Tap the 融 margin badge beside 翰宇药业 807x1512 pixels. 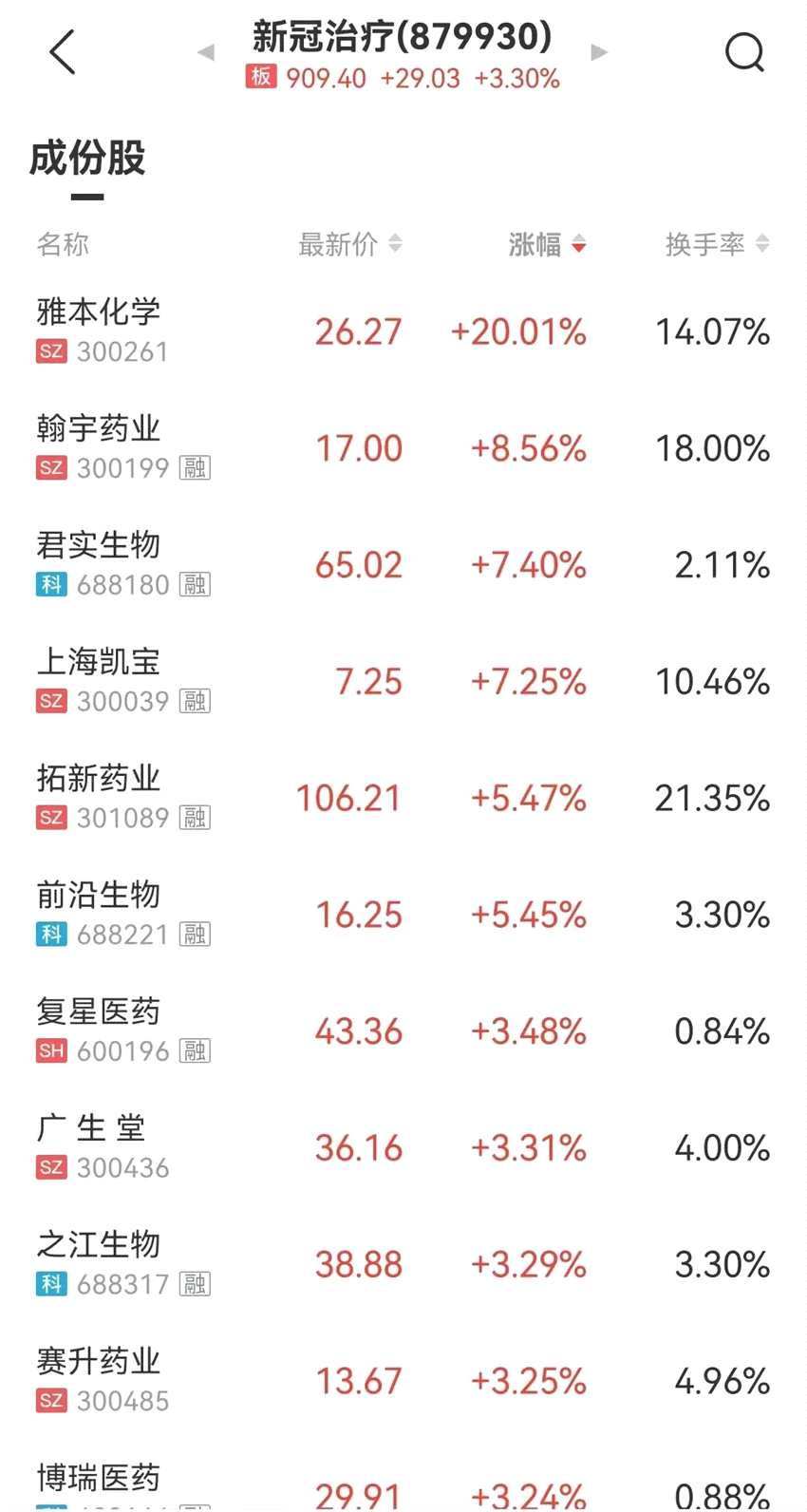pyautogui.click(x=196, y=467)
